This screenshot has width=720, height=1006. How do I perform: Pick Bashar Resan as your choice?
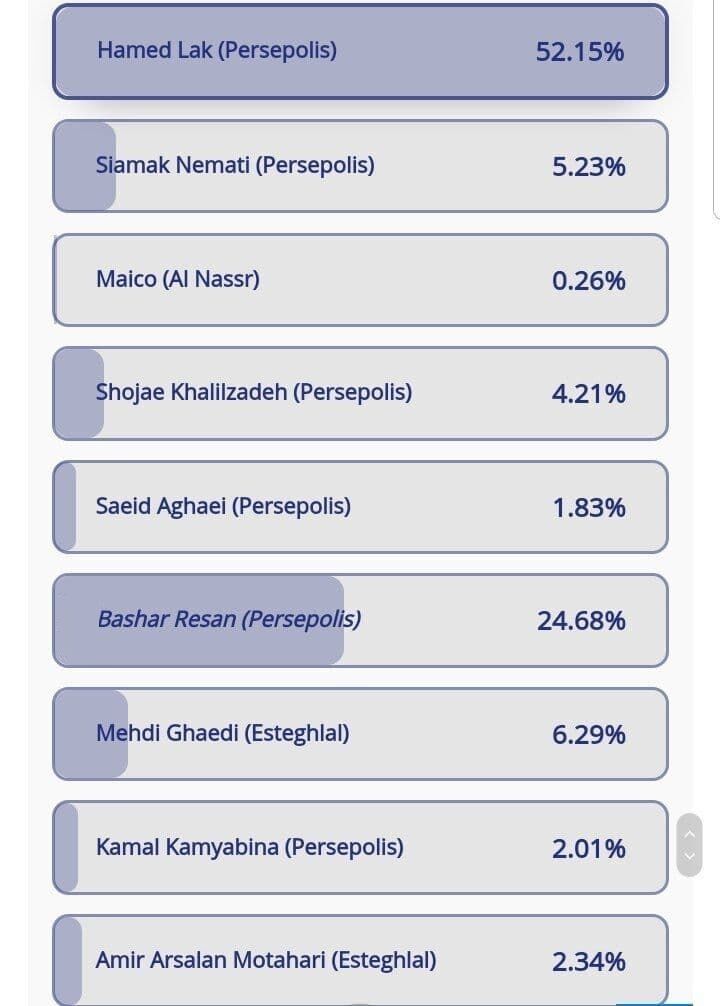coord(360,620)
